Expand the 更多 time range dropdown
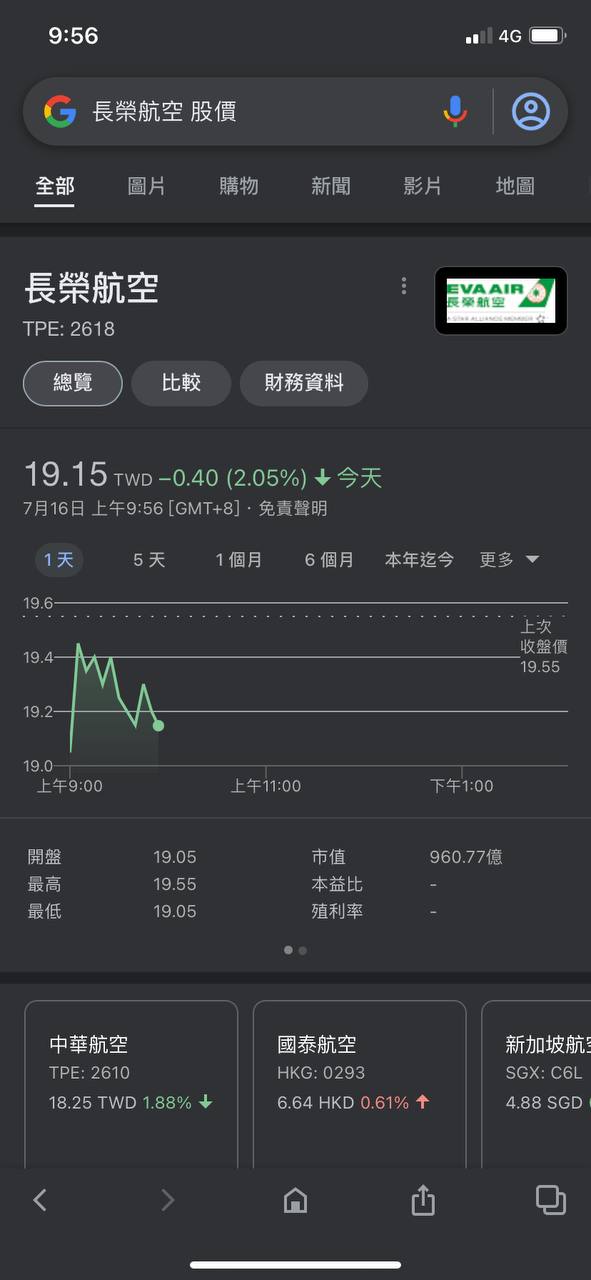The width and height of the screenshot is (591, 1280). click(509, 560)
